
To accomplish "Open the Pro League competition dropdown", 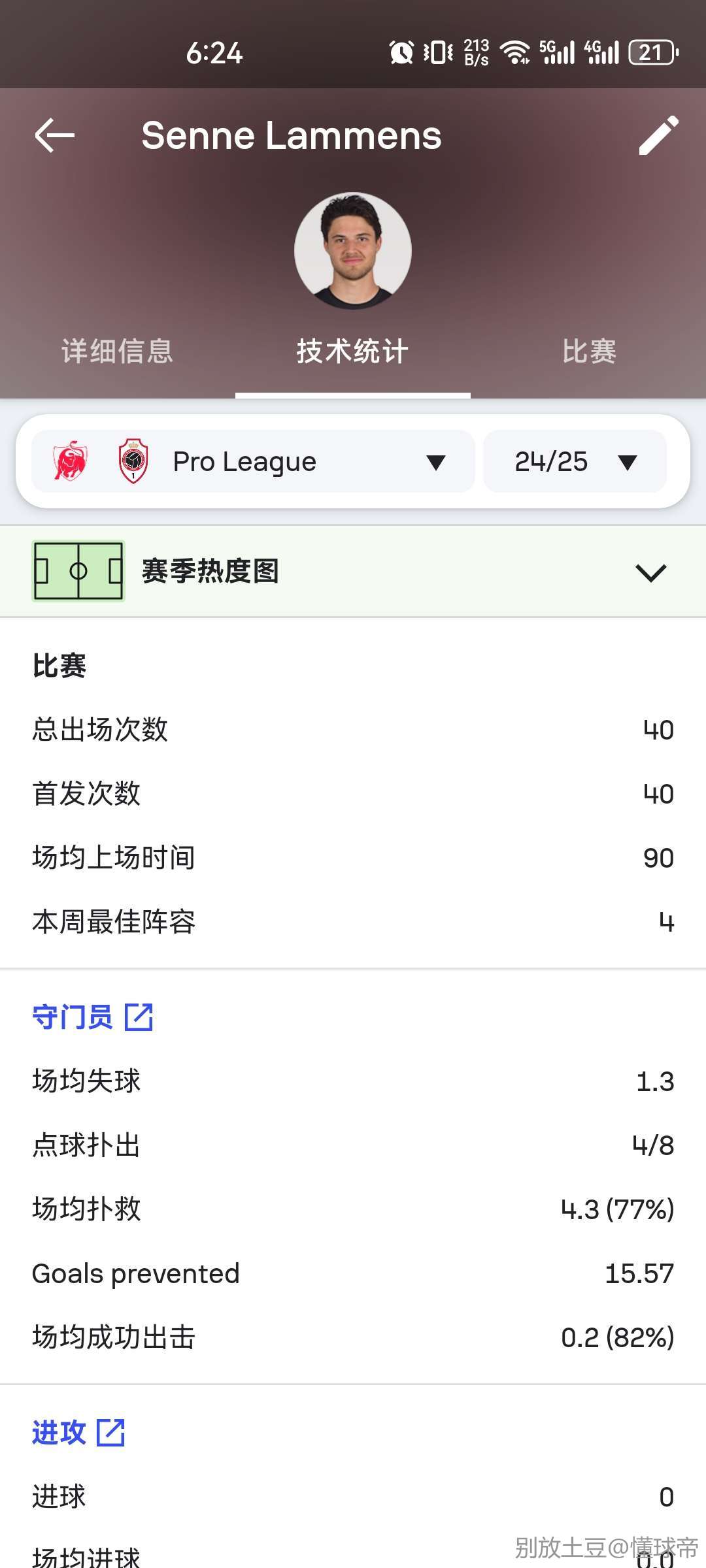I will click(253, 461).
